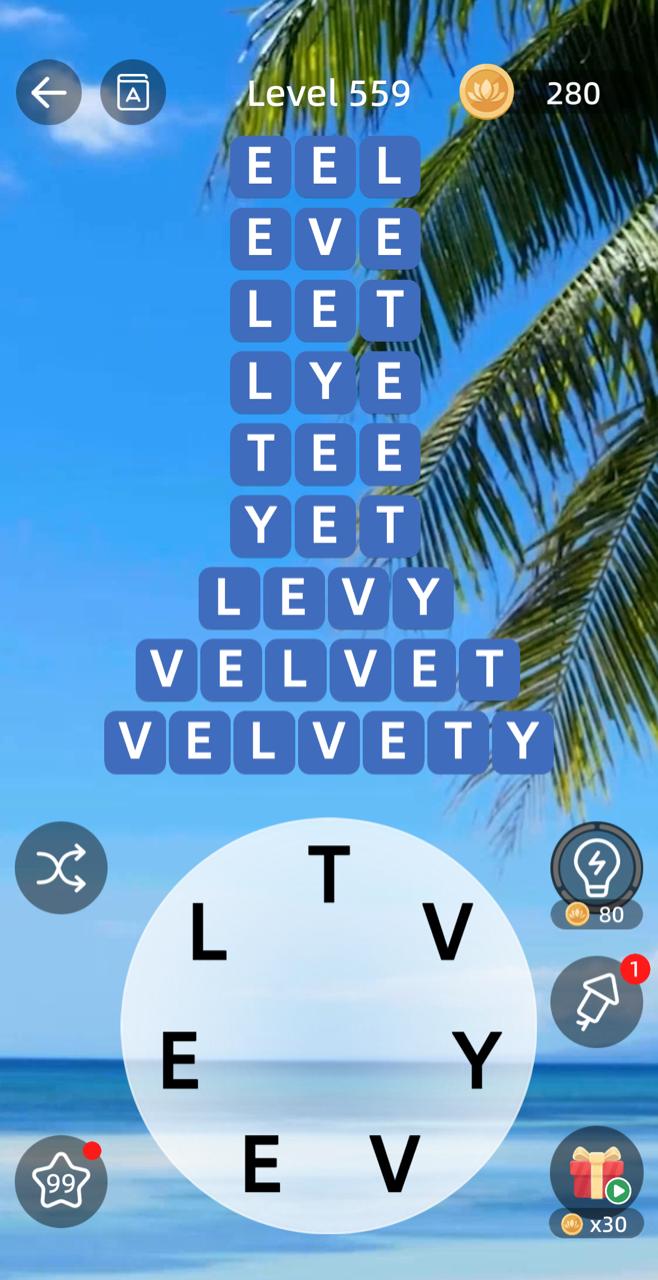This screenshot has height=1280, width=658.
Task: Launch the rocket booster
Action: (597, 1002)
